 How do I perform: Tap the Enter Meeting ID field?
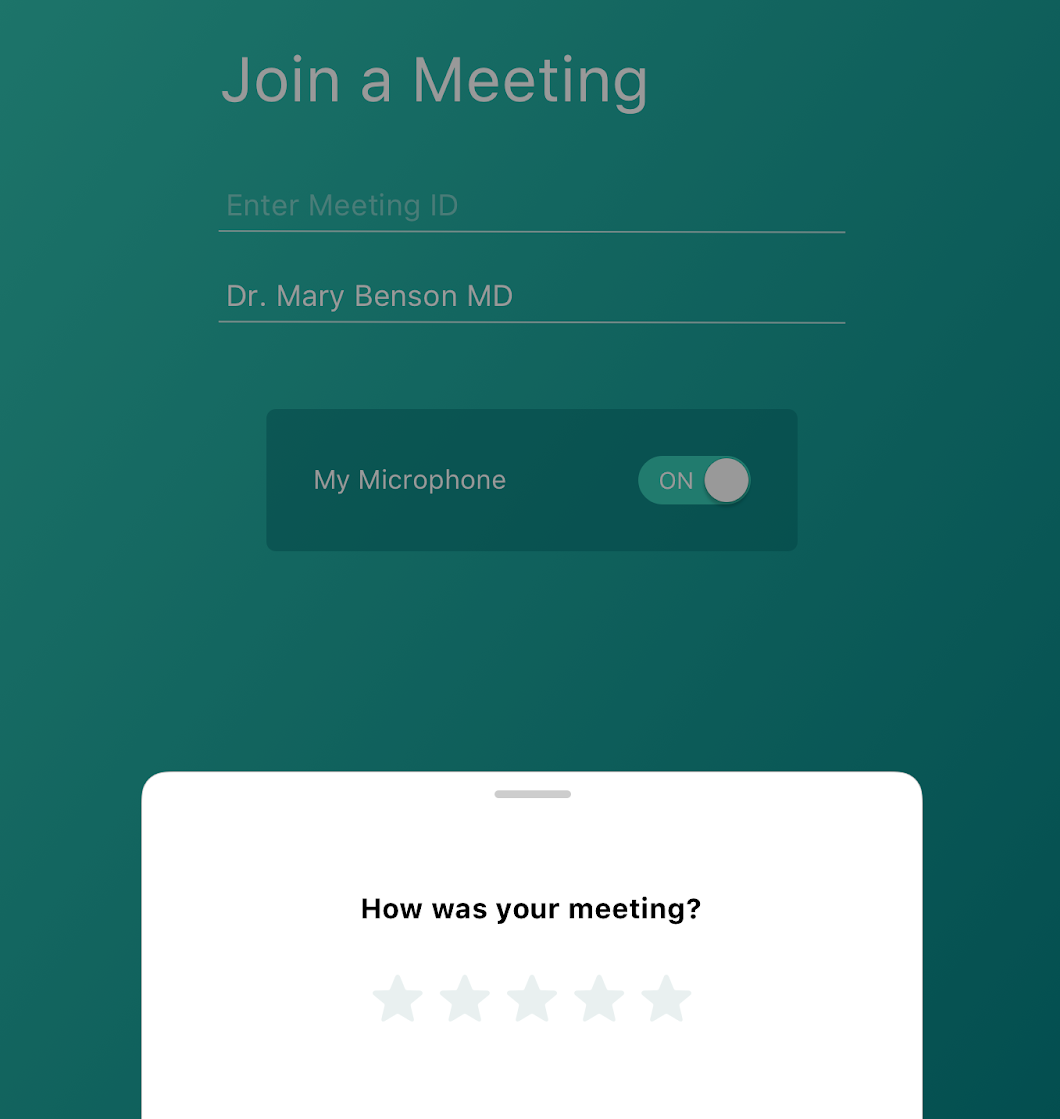tap(531, 206)
